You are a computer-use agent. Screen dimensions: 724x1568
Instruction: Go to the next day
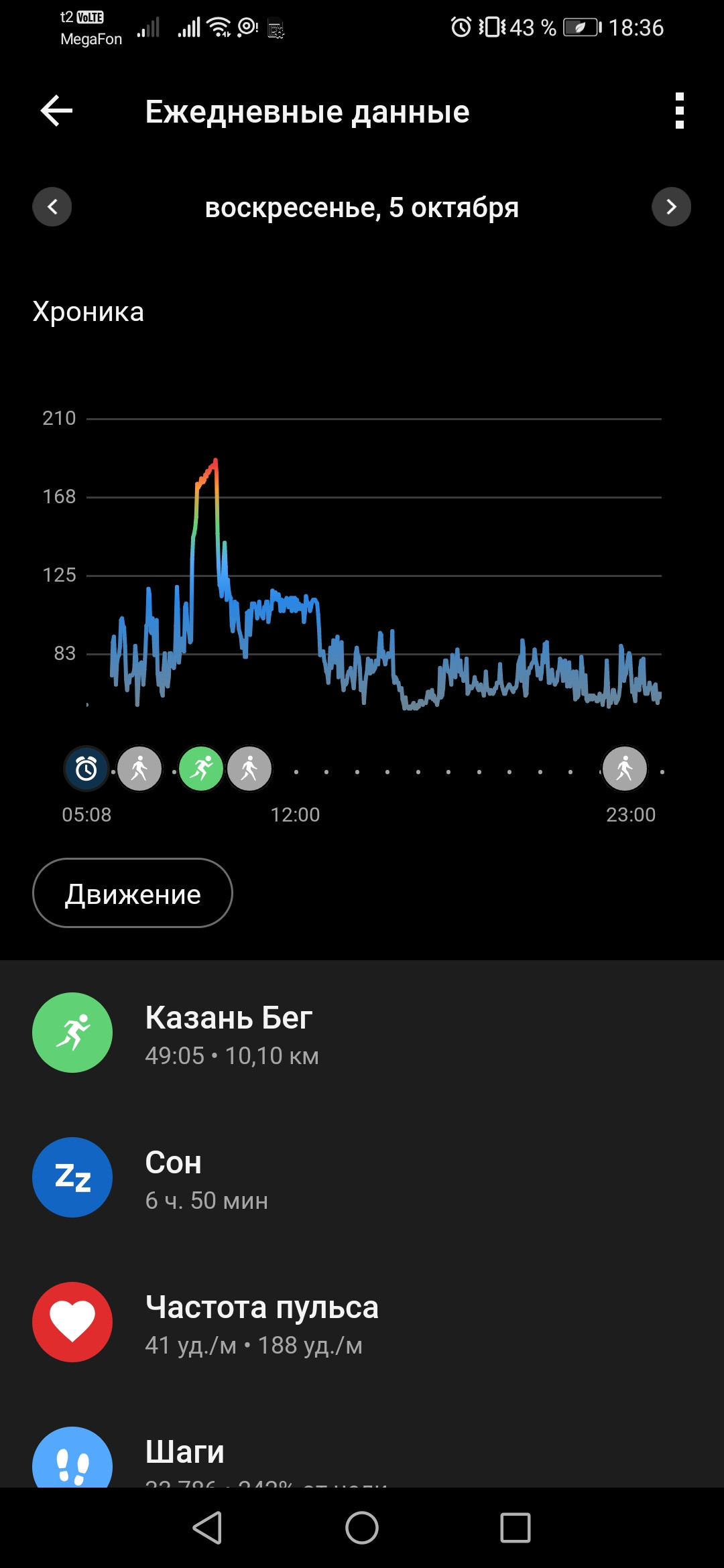coord(671,206)
